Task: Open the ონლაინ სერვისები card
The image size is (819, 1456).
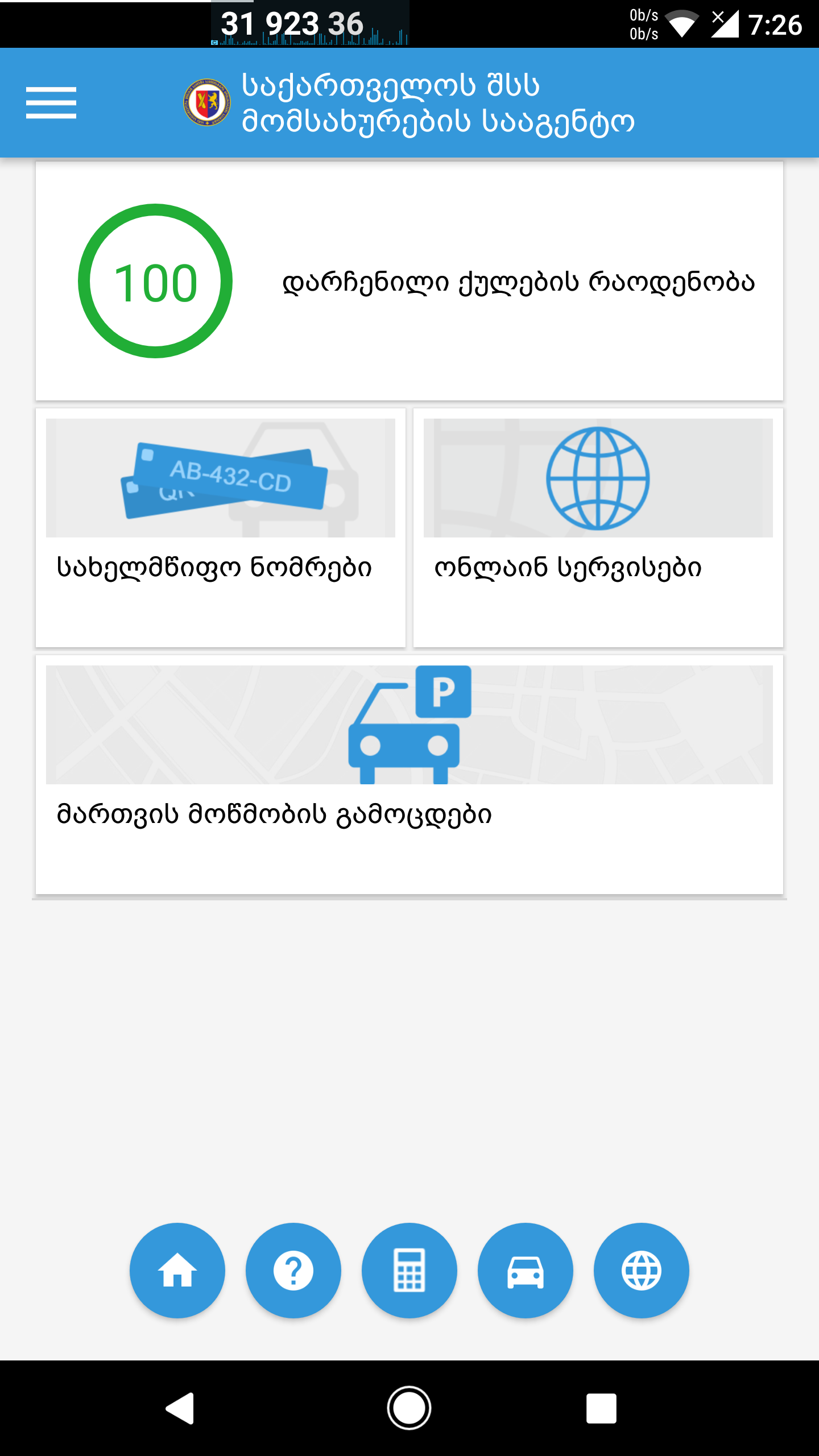Action: pos(598,527)
